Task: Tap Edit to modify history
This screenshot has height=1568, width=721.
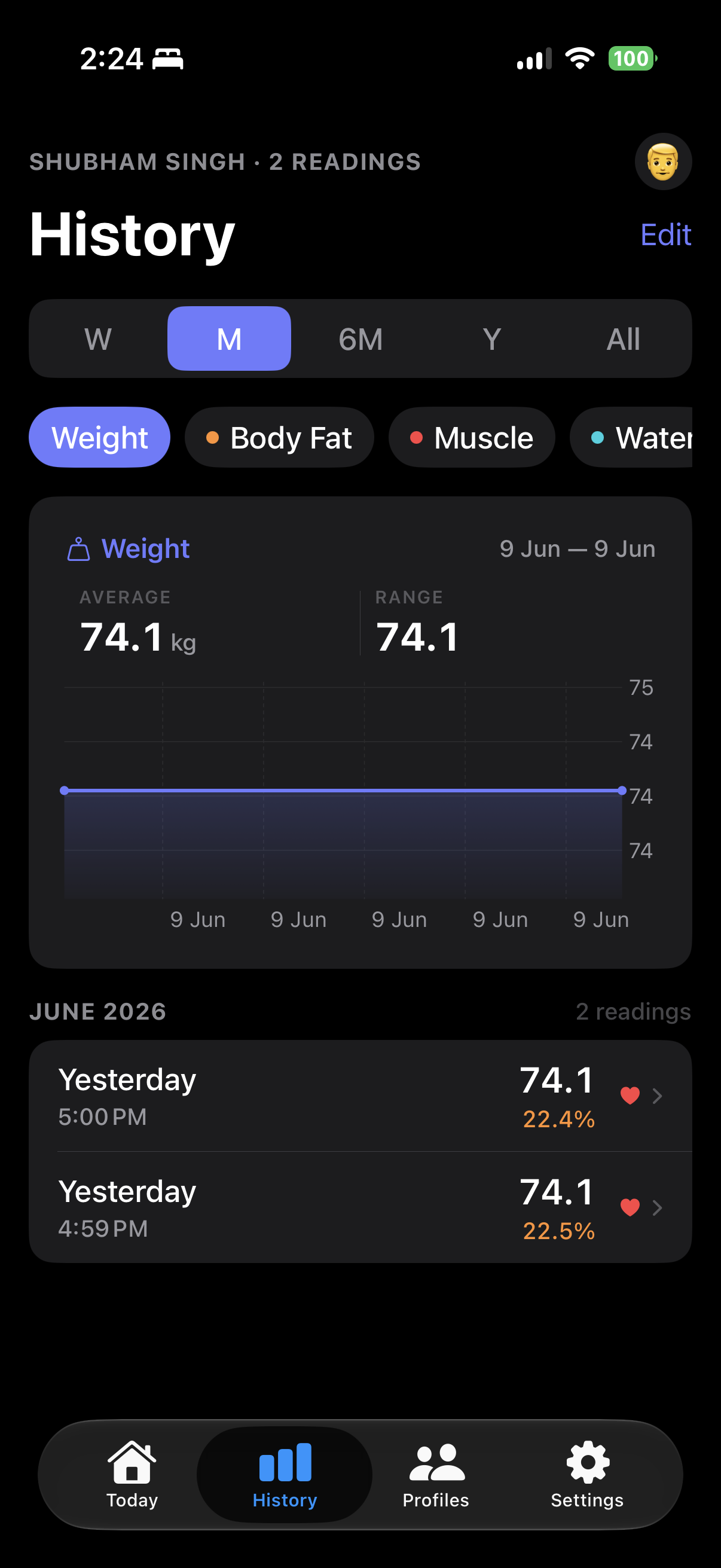Action: [x=665, y=235]
